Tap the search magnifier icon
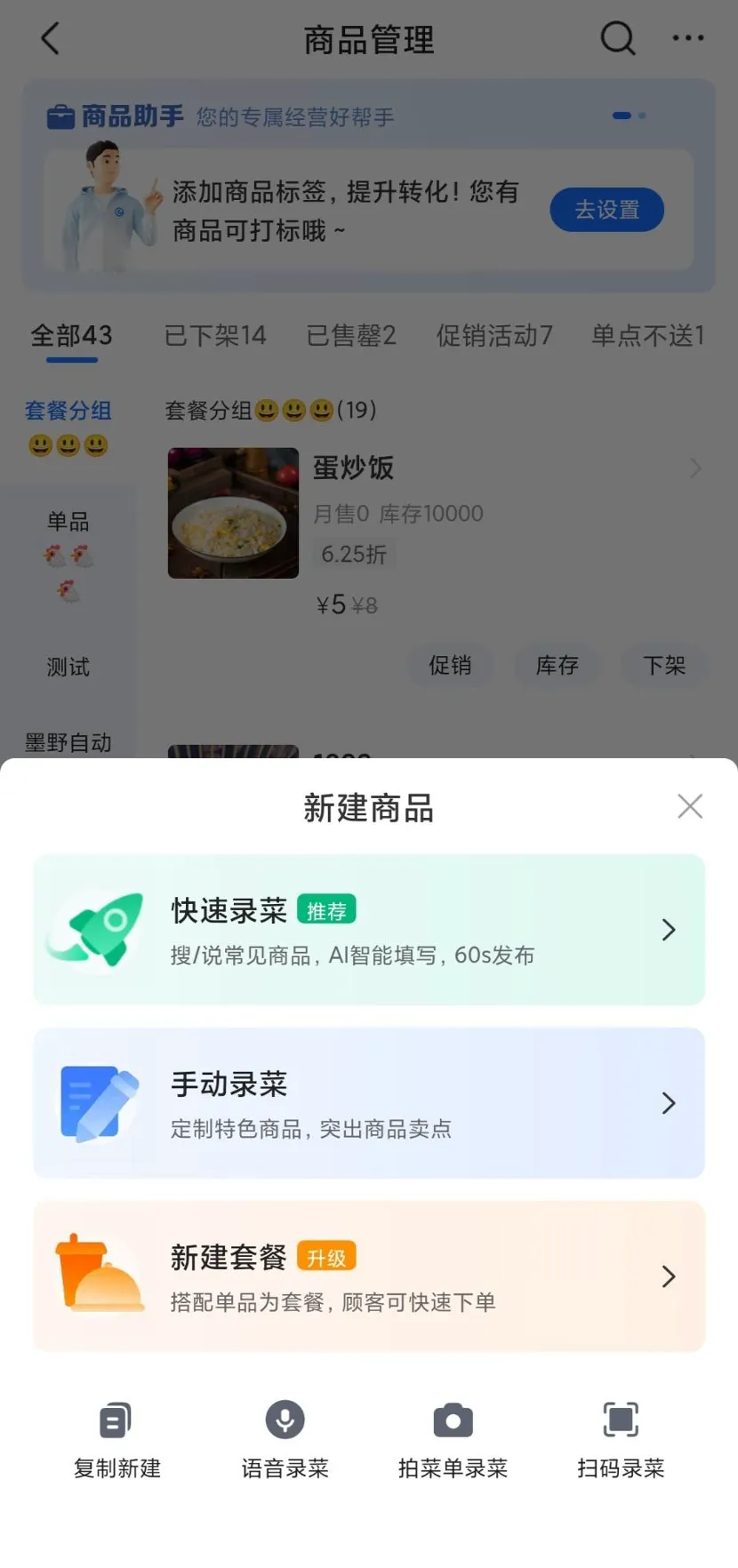Viewport: 738px width, 1568px height. [617, 38]
